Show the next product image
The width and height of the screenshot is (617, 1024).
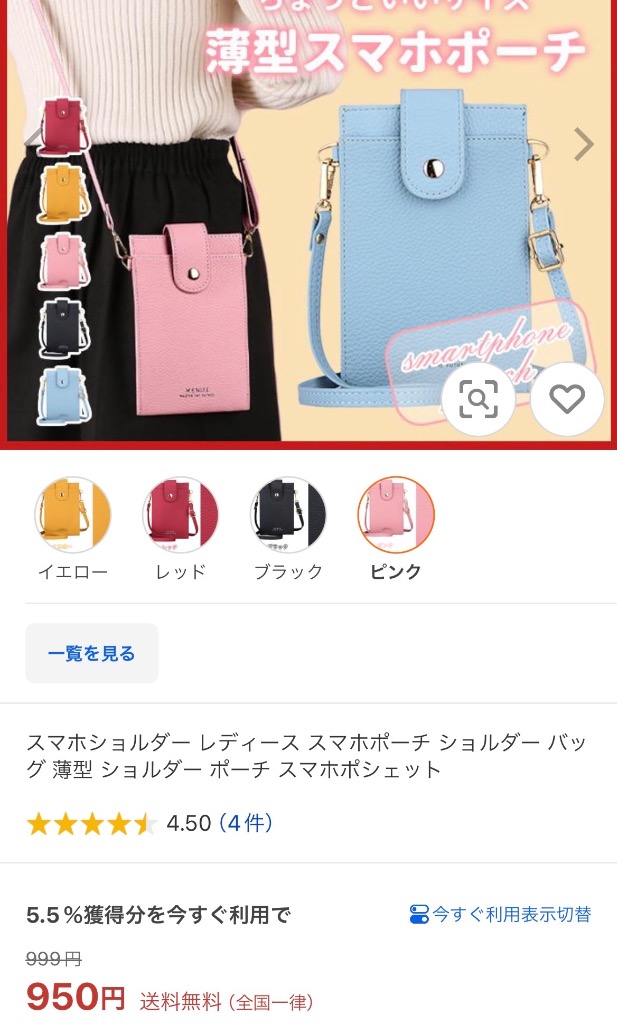pos(583,144)
